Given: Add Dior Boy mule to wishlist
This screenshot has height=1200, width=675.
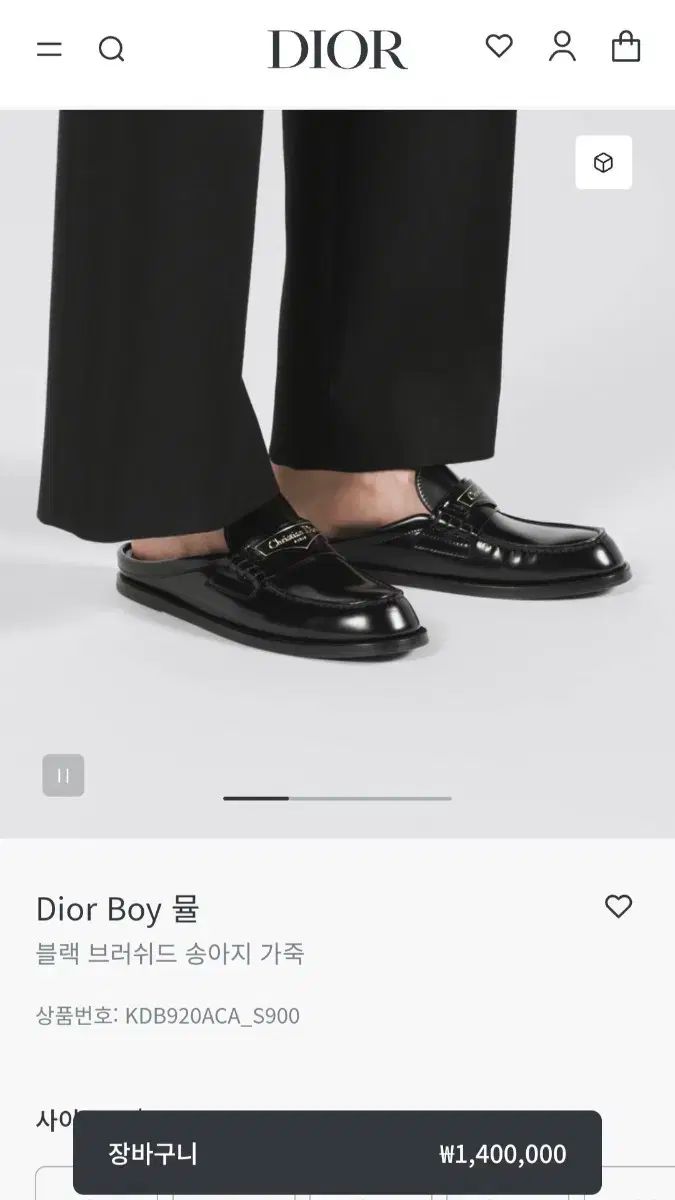Looking at the screenshot, I should coord(619,906).
